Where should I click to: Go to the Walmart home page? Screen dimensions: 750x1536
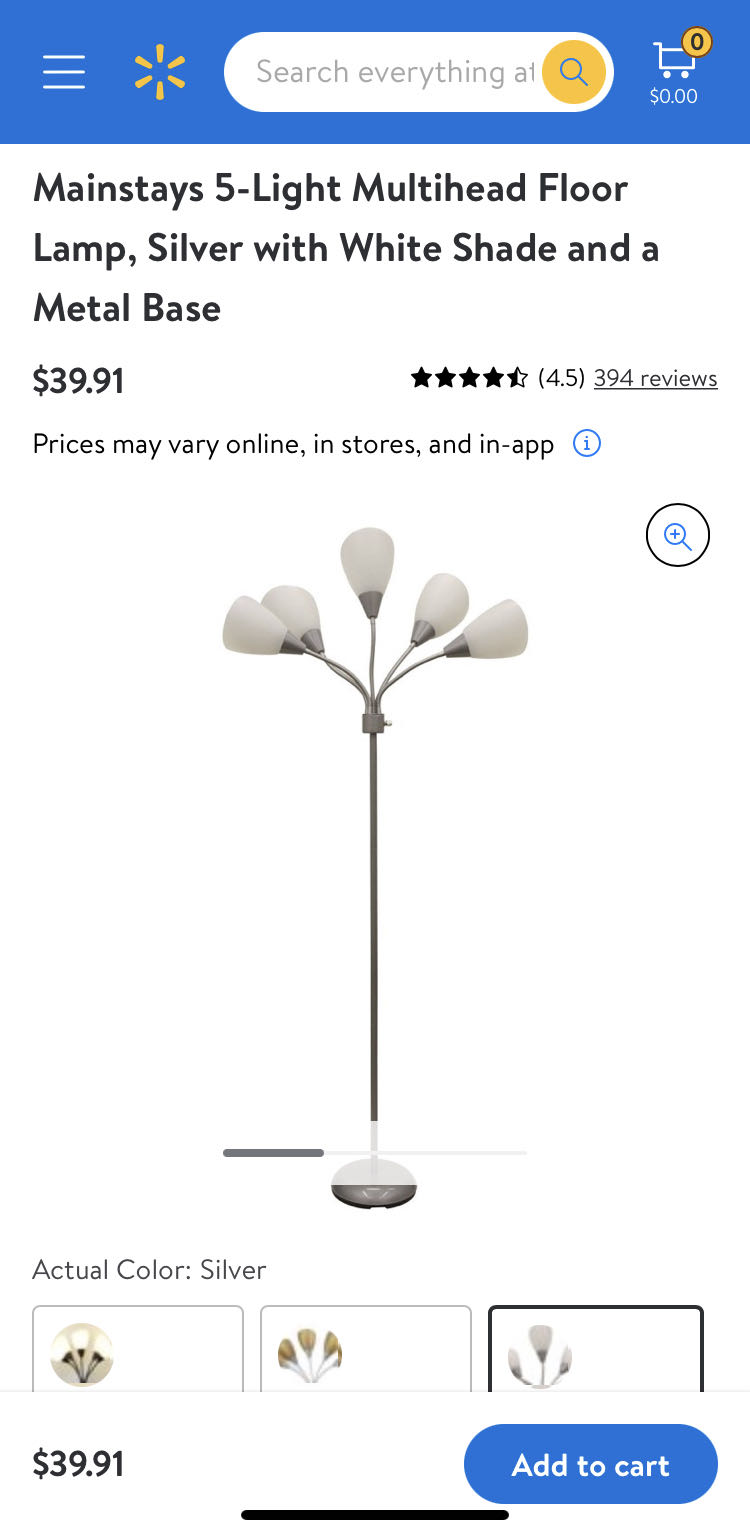click(x=160, y=72)
